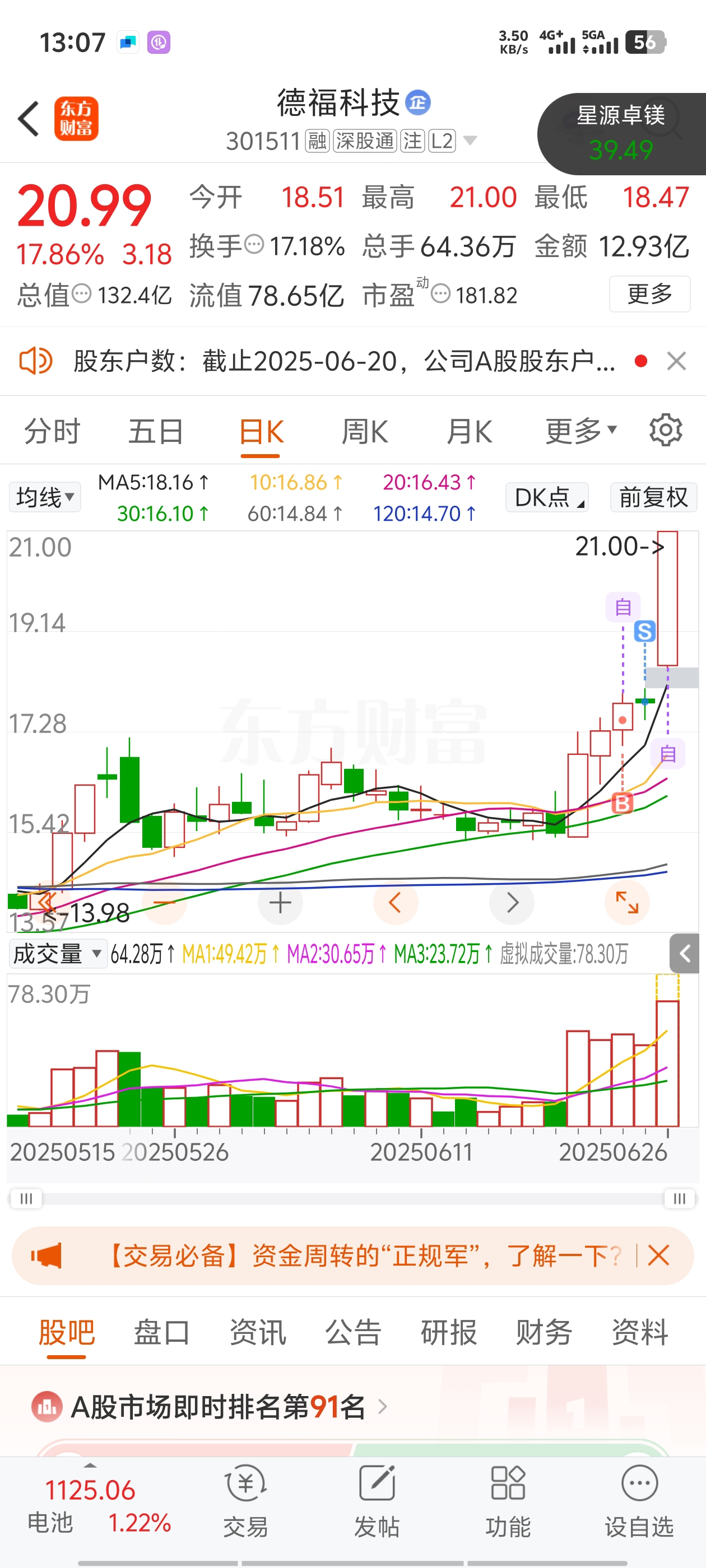Go back using the top-left arrow
This screenshot has height=1568, width=706.
[x=29, y=119]
